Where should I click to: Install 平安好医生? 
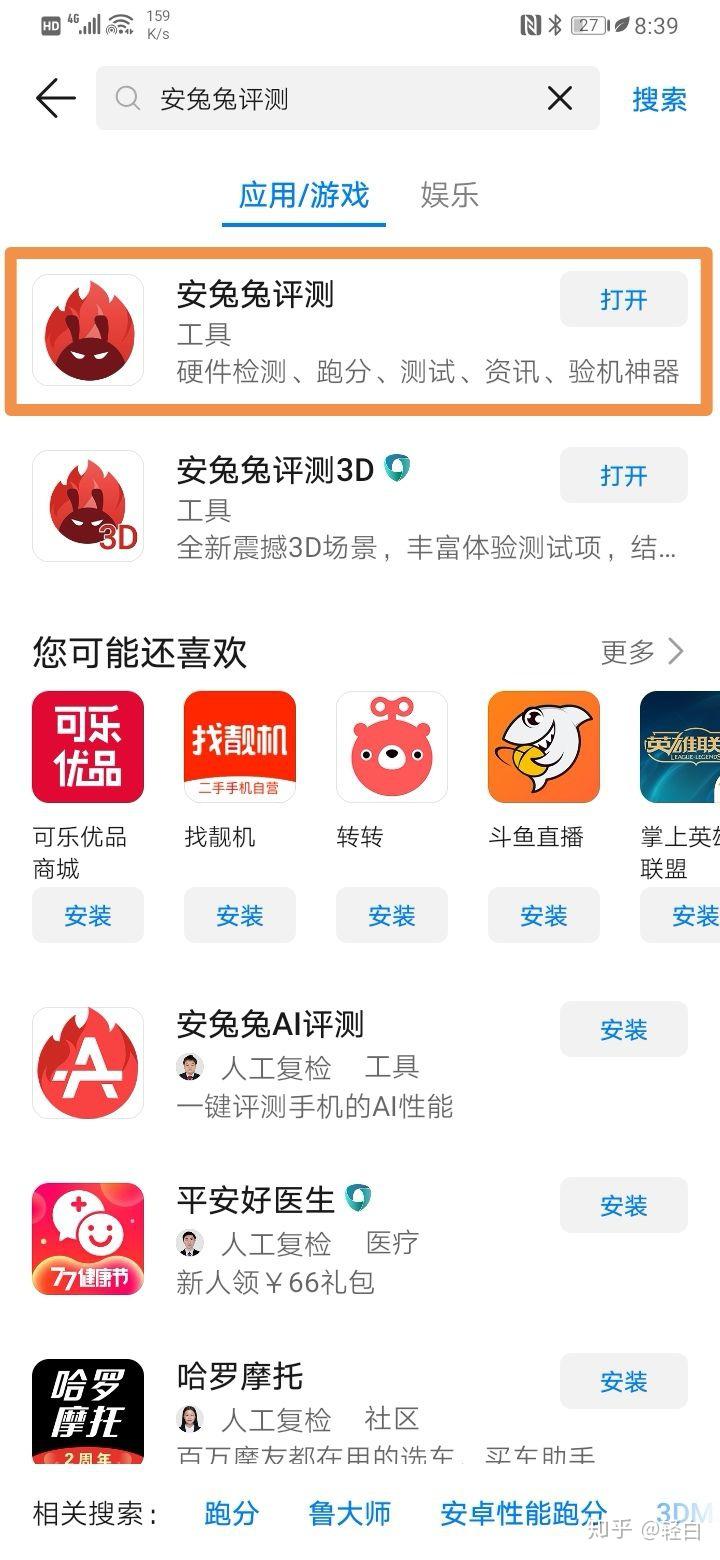click(x=624, y=1205)
